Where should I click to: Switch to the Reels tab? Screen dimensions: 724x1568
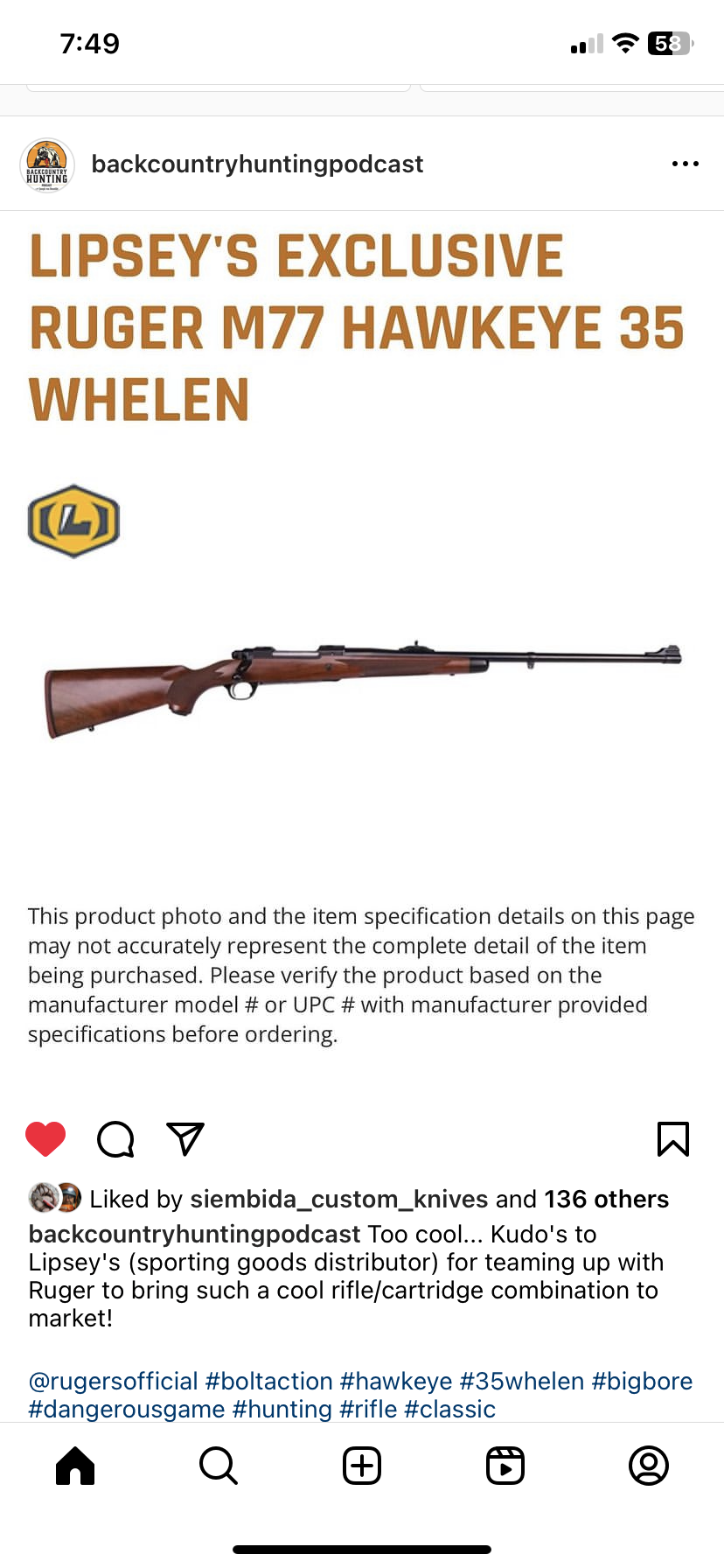pos(505,1466)
